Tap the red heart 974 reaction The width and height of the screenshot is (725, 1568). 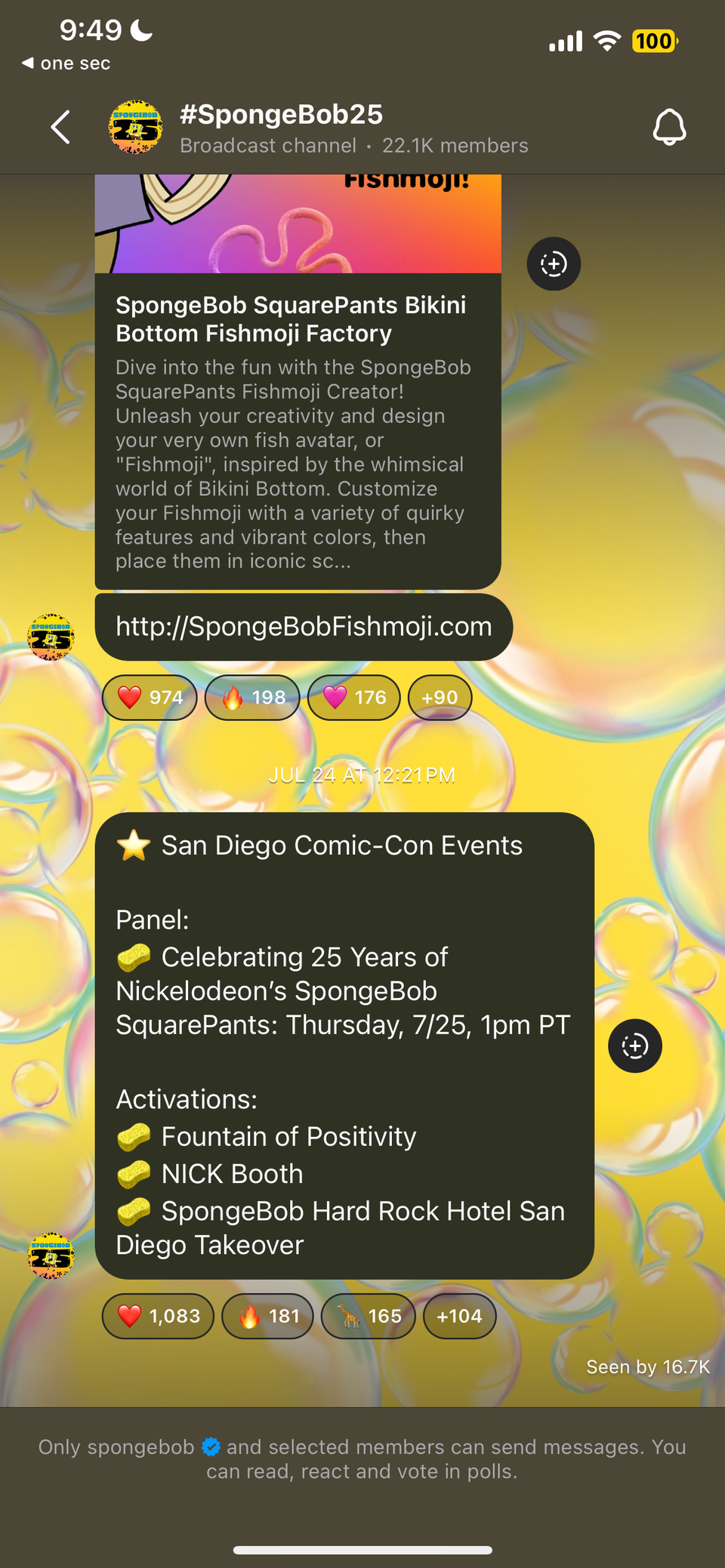click(150, 698)
